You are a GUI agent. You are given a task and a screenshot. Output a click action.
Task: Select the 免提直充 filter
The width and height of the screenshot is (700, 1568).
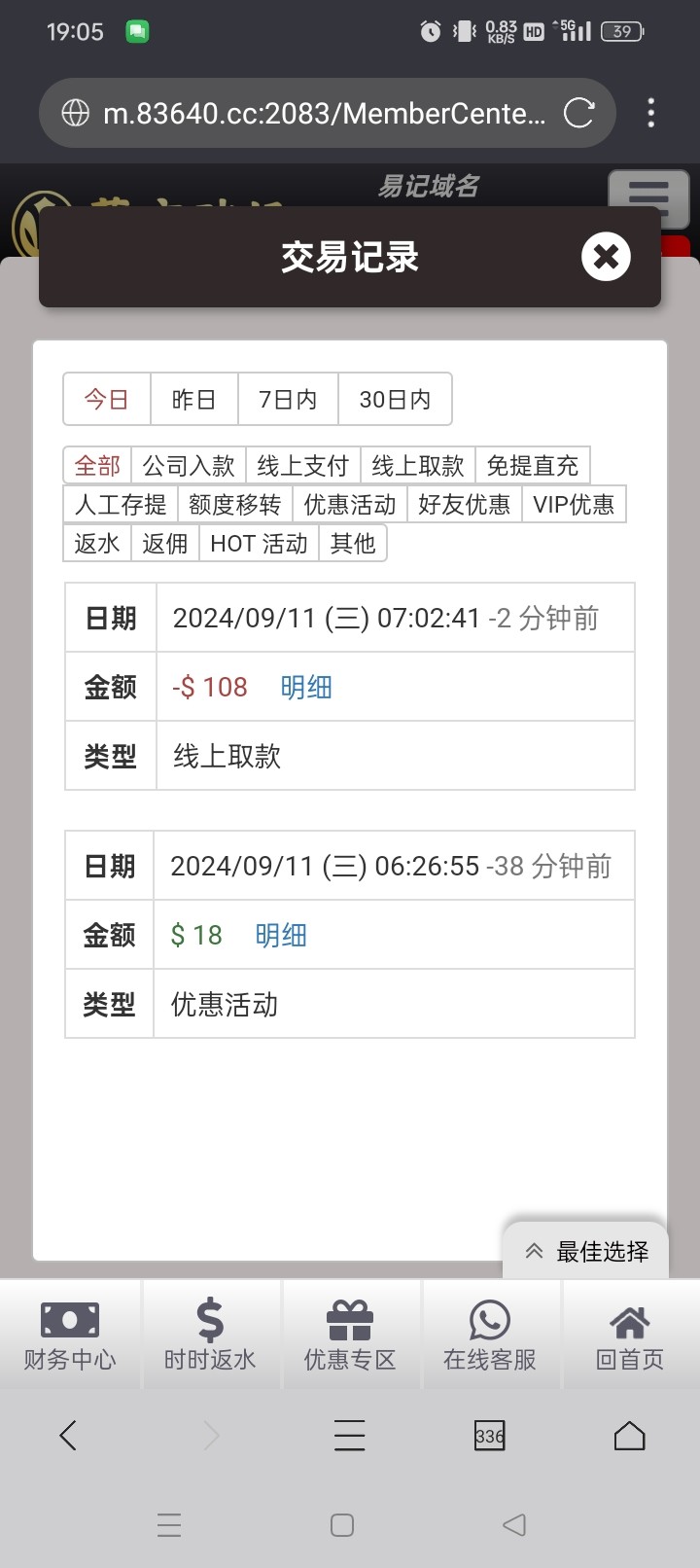(532, 466)
